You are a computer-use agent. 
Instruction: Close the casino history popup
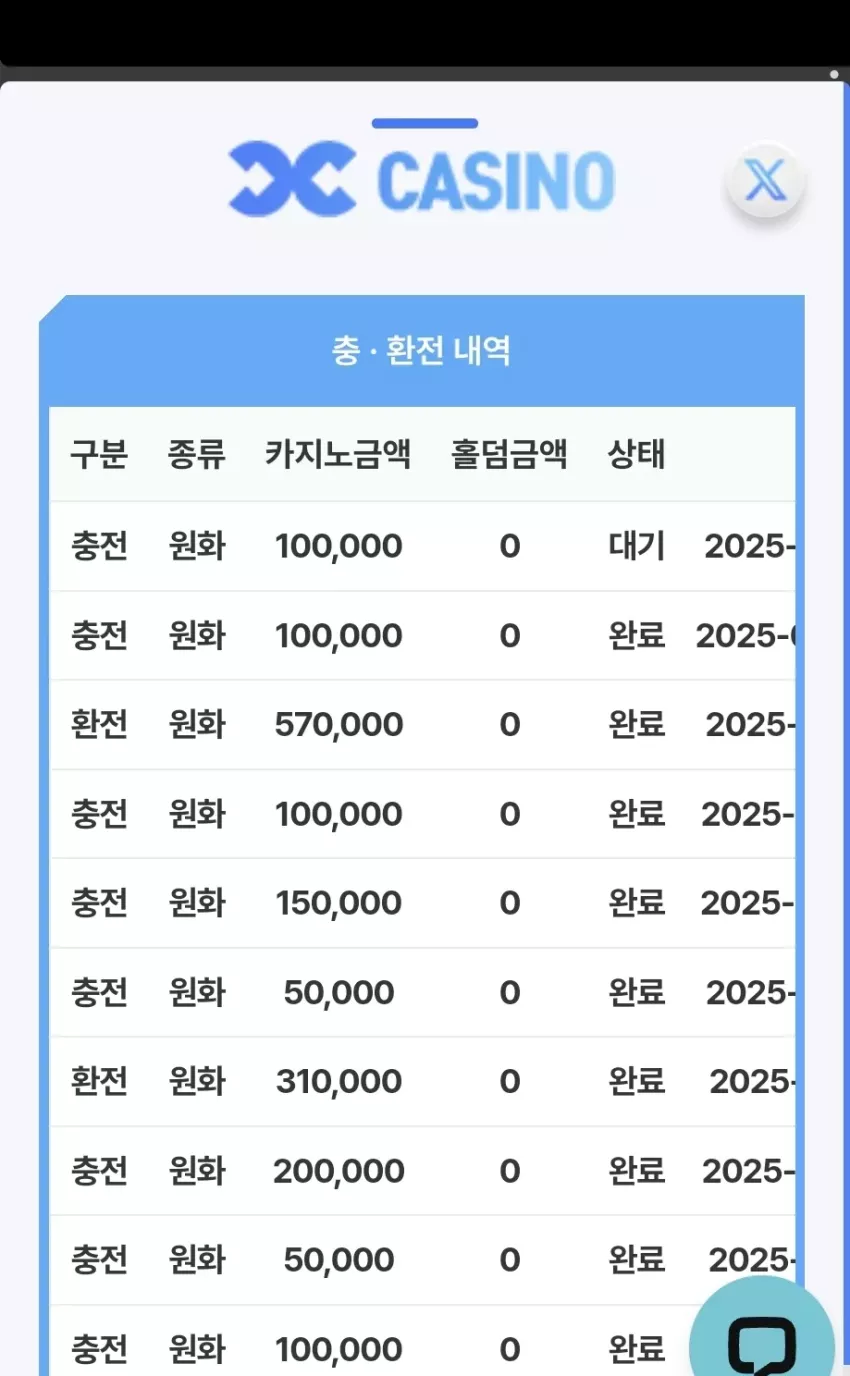coord(765,181)
